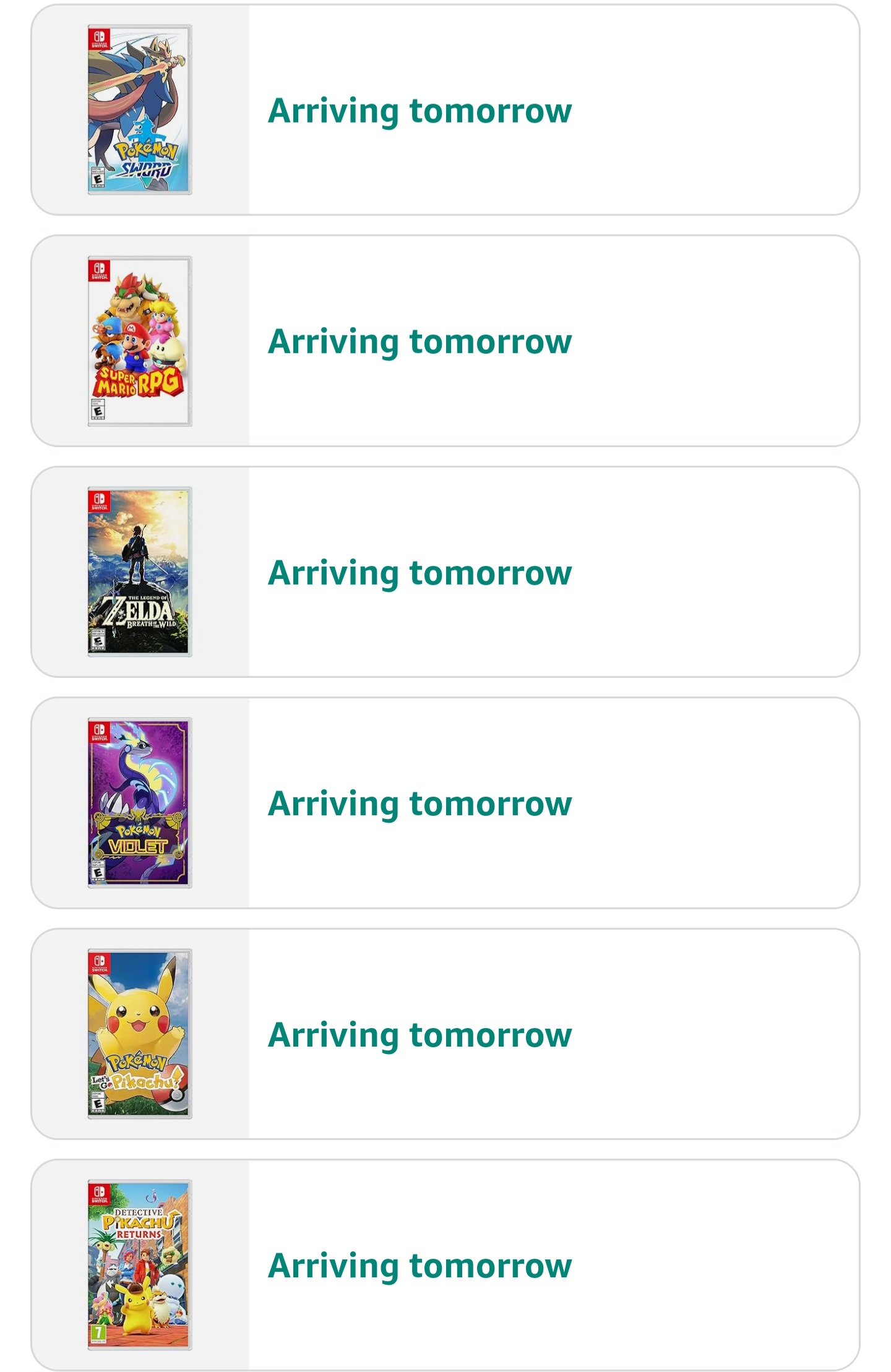Open the Pokémon Sword order card
The width and height of the screenshot is (891, 1372).
(x=445, y=110)
